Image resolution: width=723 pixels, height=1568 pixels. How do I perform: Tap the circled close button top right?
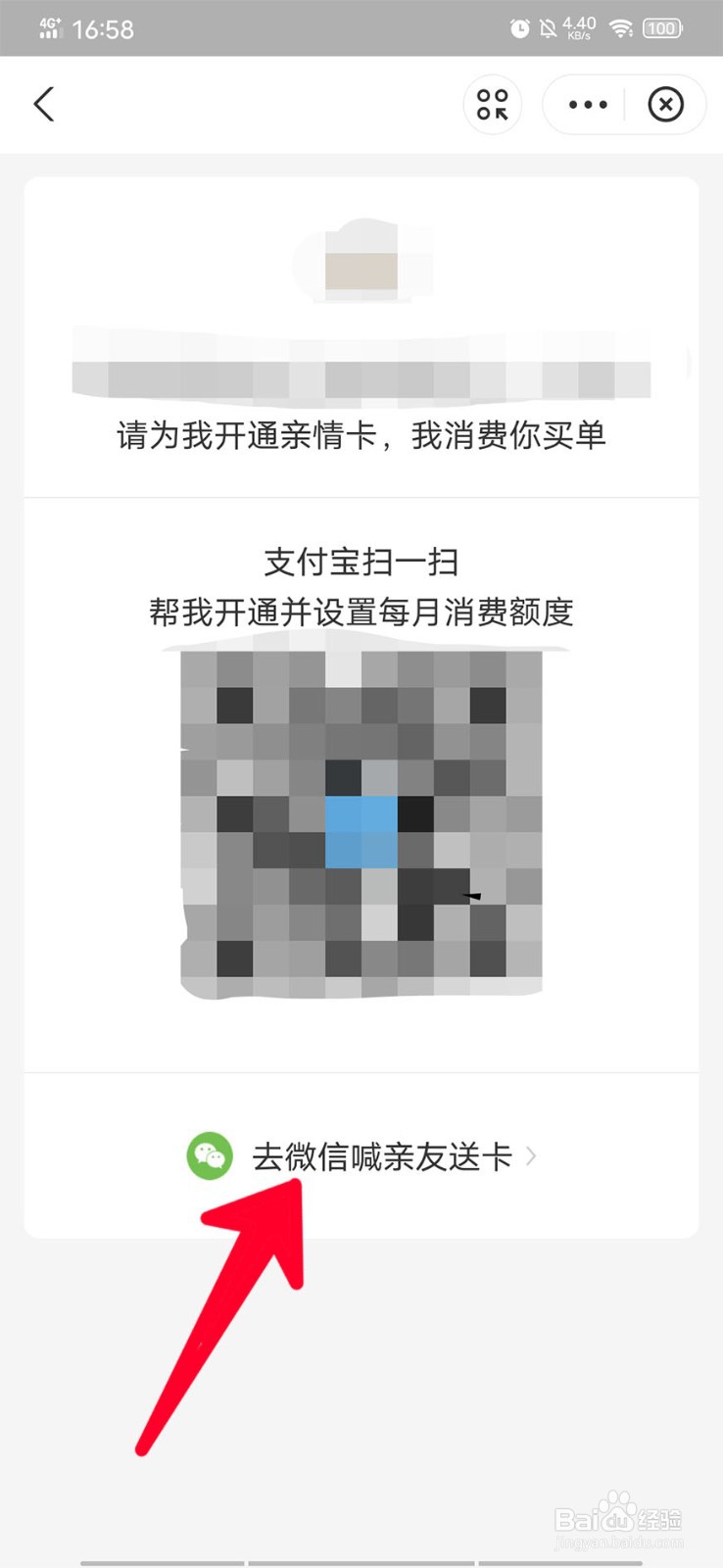(666, 104)
